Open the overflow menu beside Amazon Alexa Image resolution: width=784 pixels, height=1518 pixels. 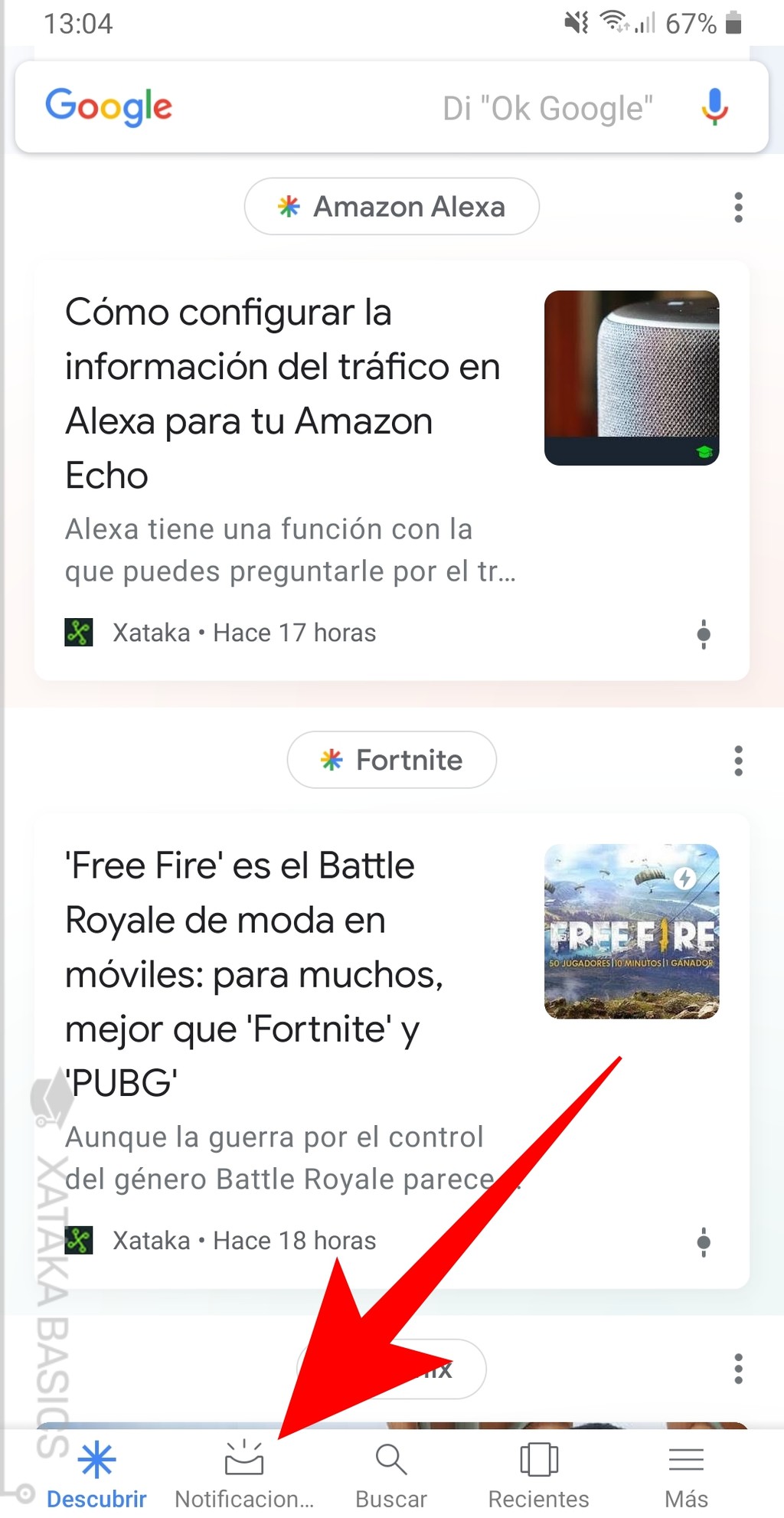[x=738, y=206]
